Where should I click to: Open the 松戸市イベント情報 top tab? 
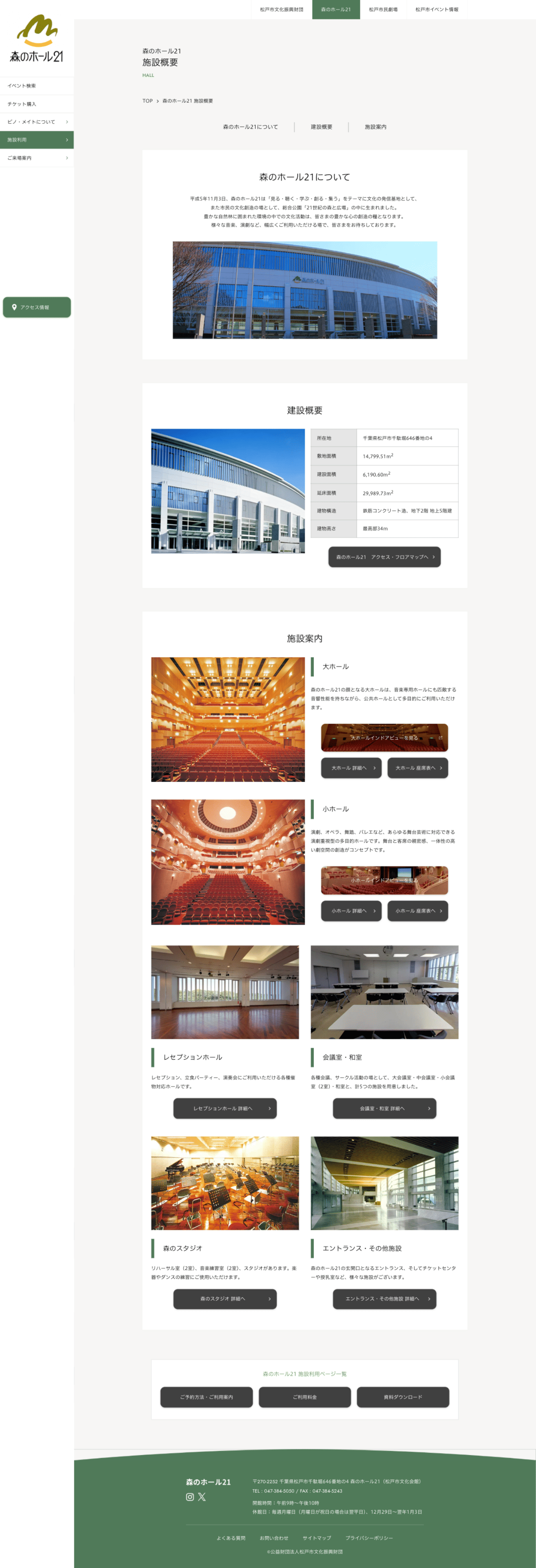pos(437,10)
